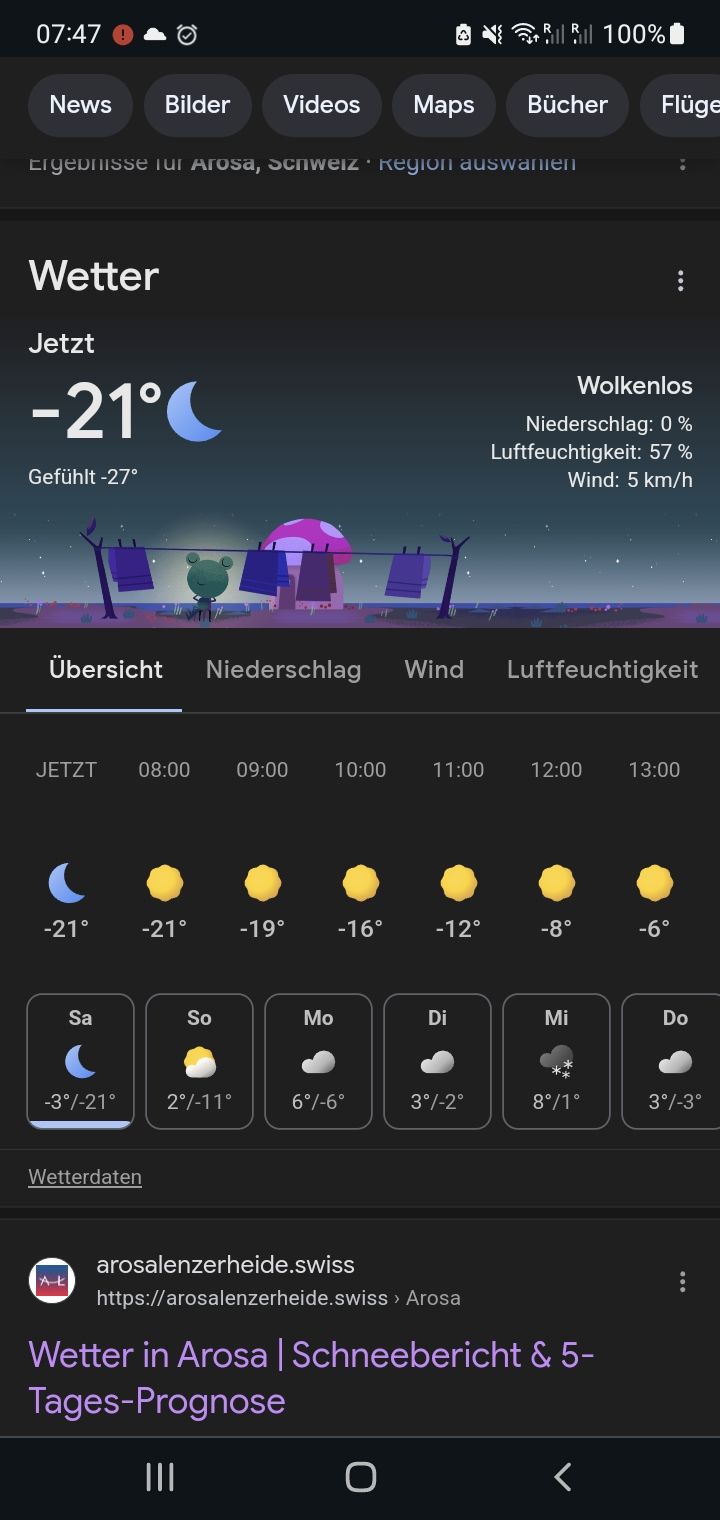Go to the home screen
The width and height of the screenshot is (720, 1520).
click(360, 1477)
